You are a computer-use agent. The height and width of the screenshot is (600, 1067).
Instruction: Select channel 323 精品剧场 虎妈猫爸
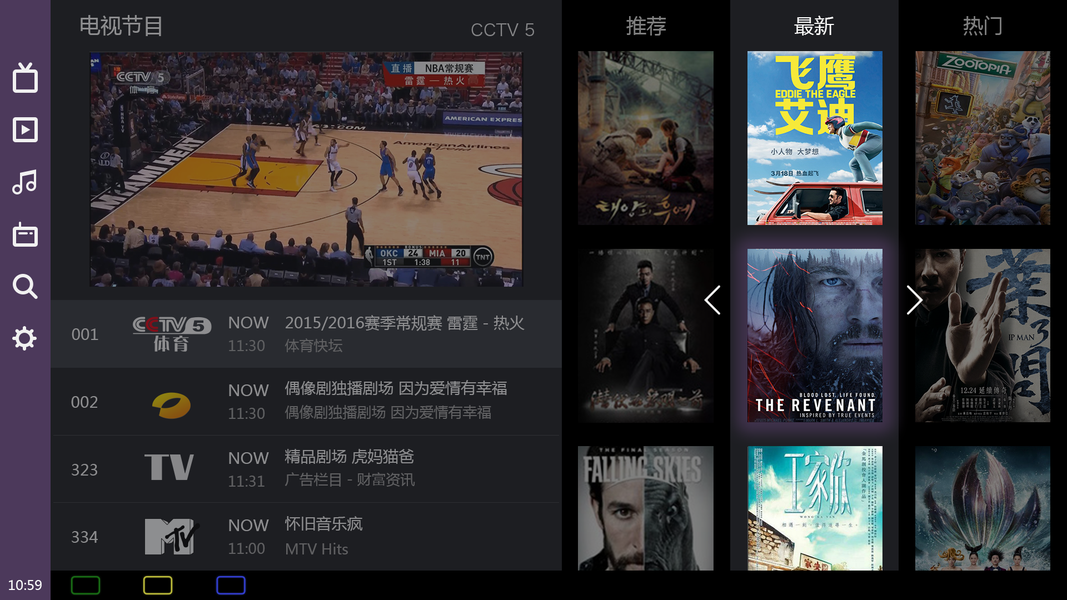click(306, 469)
